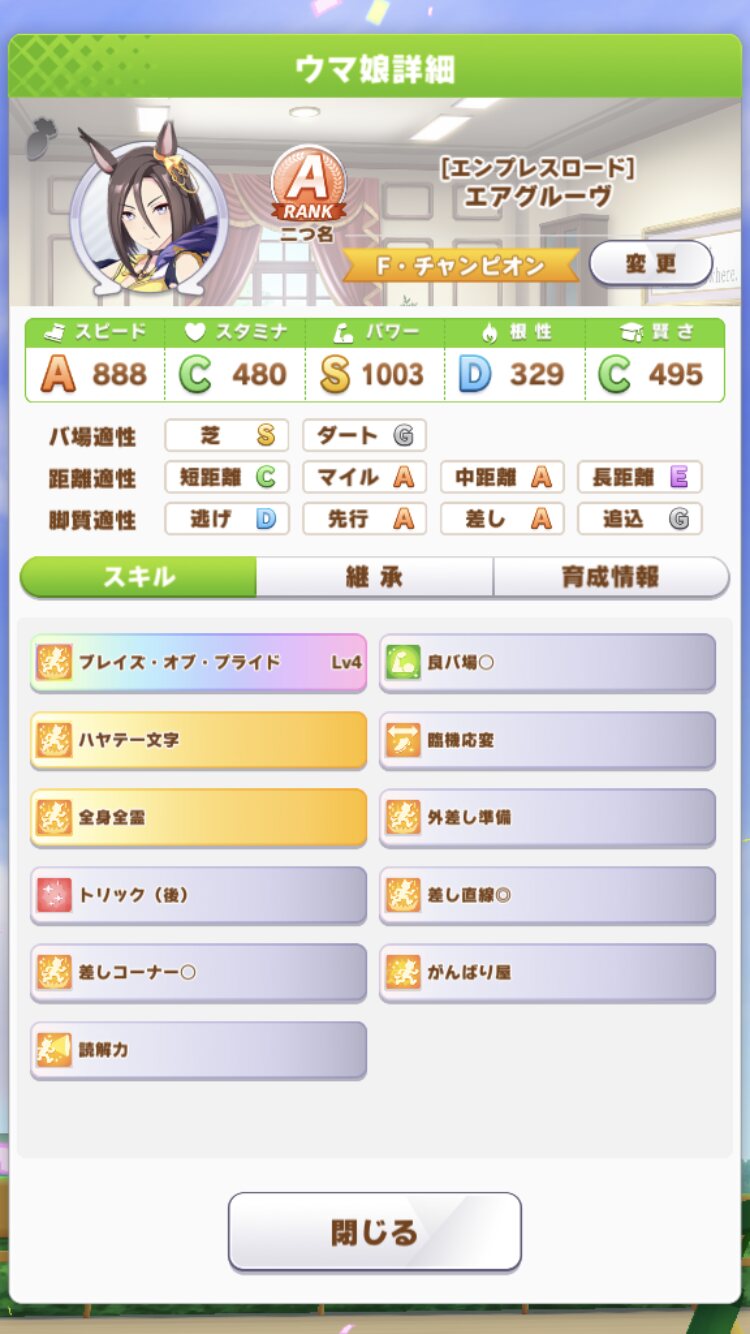
Task: Open the 差しコーナー○ skill
Action: point(198,972)
